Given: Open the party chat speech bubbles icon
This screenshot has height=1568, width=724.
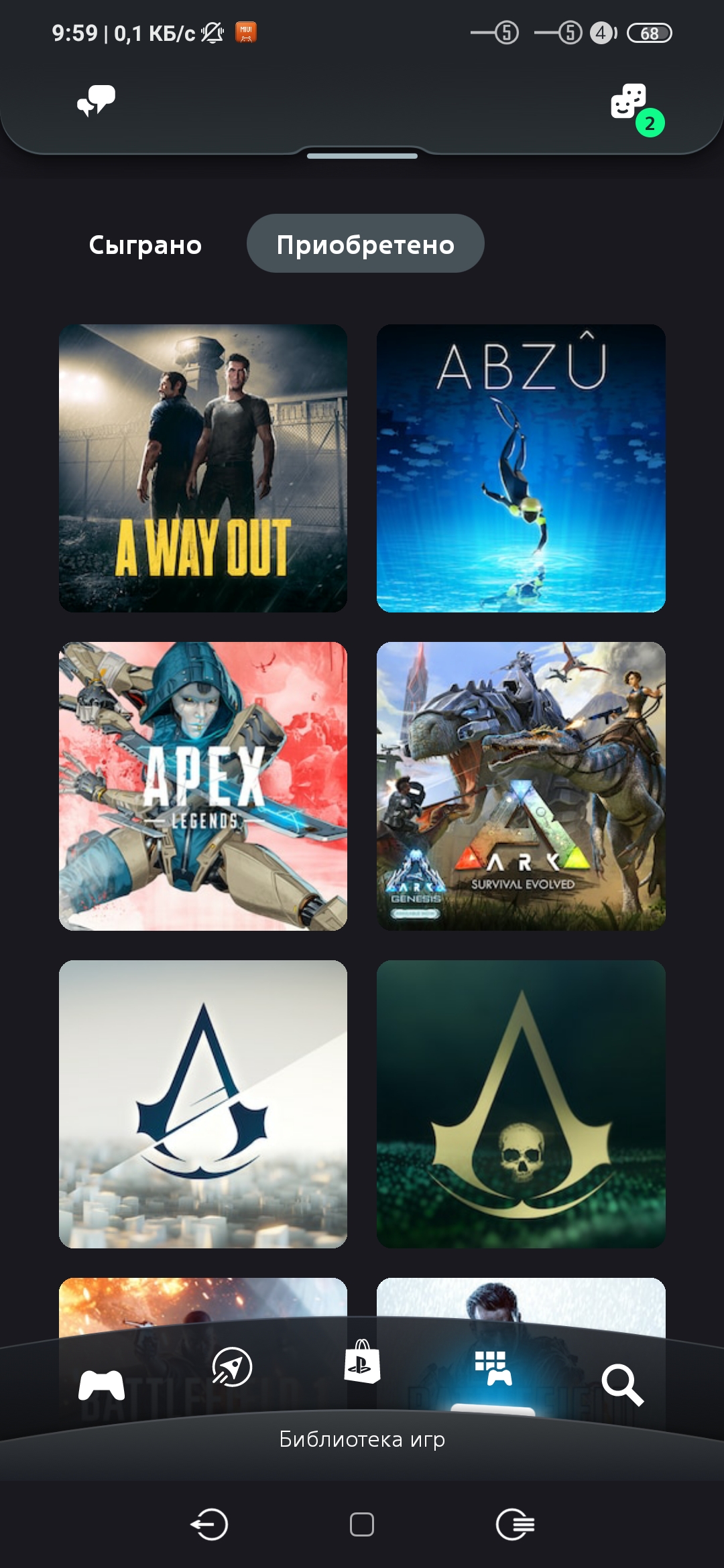Looking at the screenshot, I should 96,101.
